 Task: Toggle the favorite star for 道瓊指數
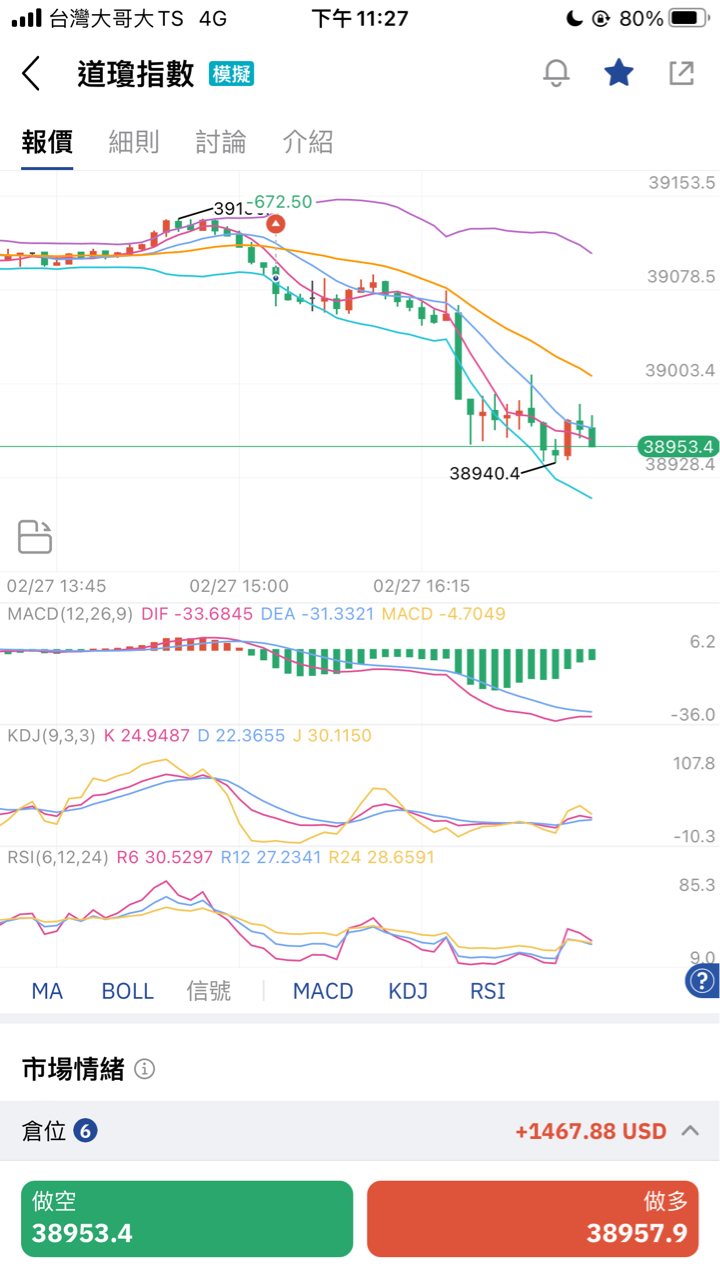(619, 73)
